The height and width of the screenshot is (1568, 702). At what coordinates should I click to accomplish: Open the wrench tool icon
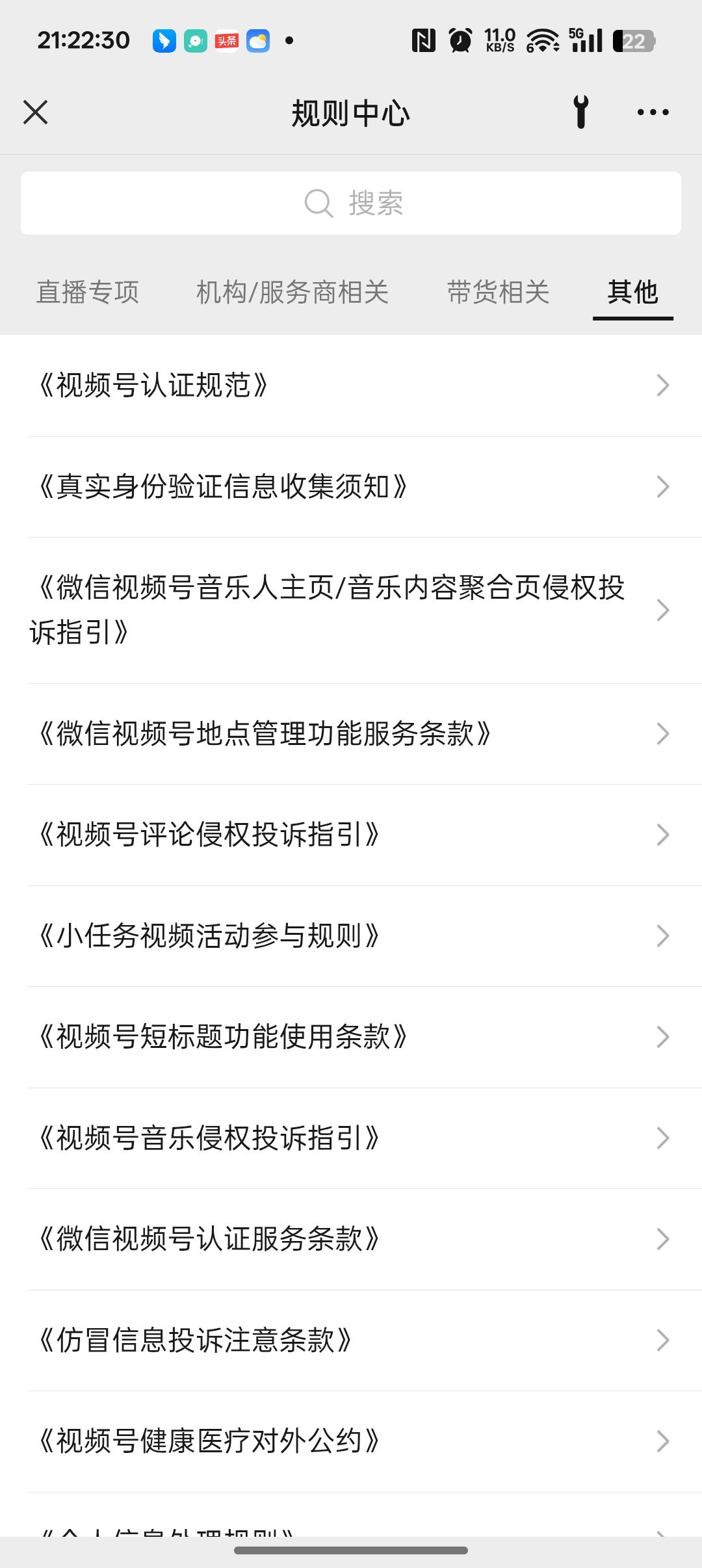coord(581,112)
